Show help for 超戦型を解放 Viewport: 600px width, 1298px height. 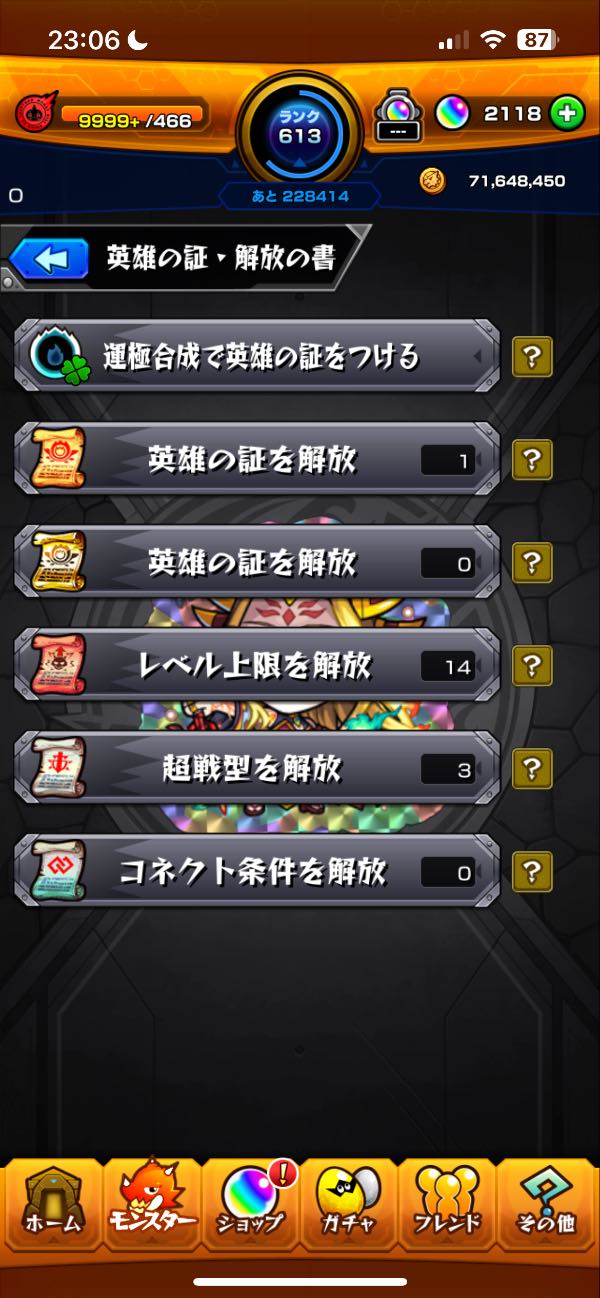click(x=532, y=768)
